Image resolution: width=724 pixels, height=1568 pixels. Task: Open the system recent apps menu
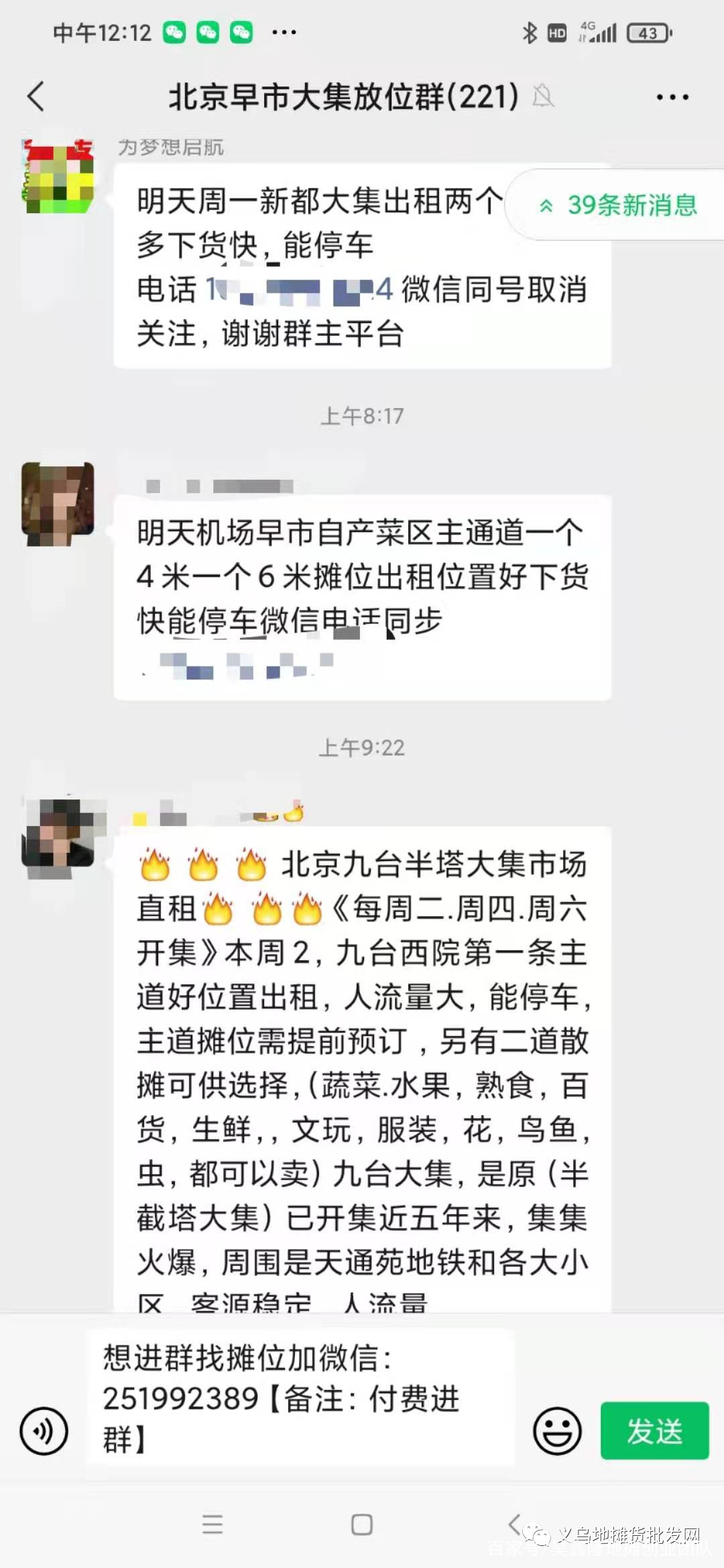click(213, 1524)
